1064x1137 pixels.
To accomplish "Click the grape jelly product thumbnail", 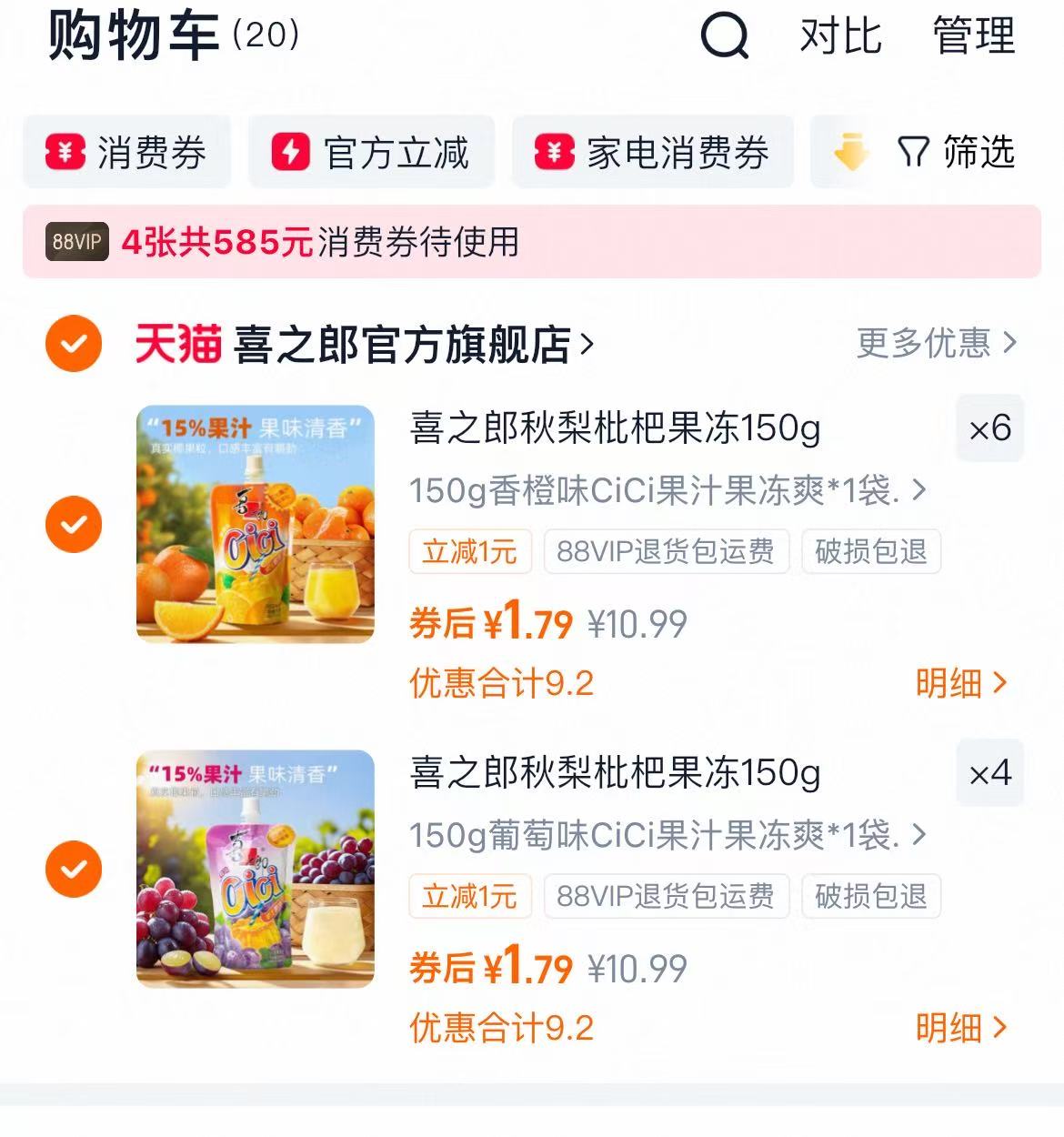I will pyautogui.click(x=256, y=868).
